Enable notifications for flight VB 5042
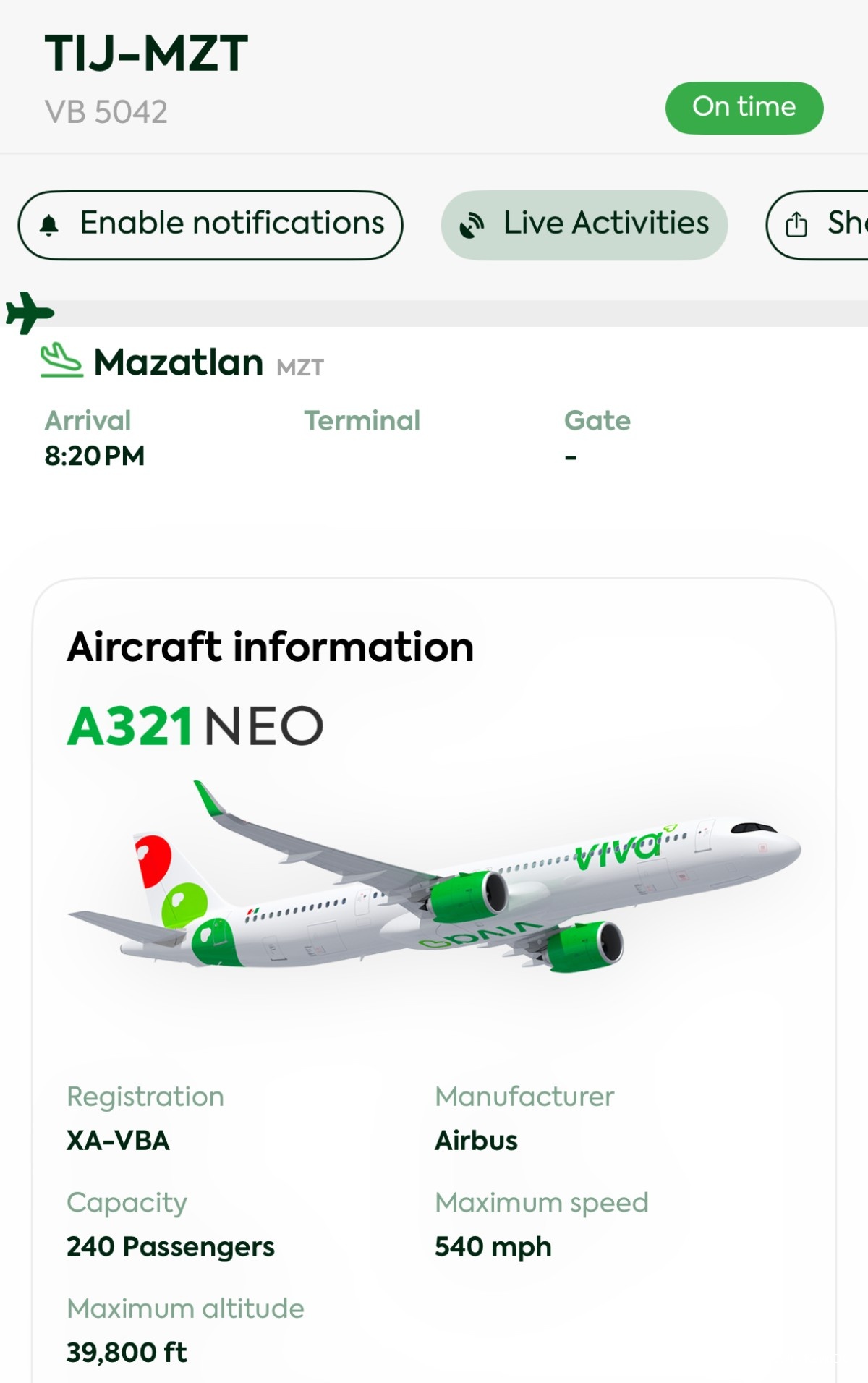This screenshot has width=868, height=1383. point(210,224)
